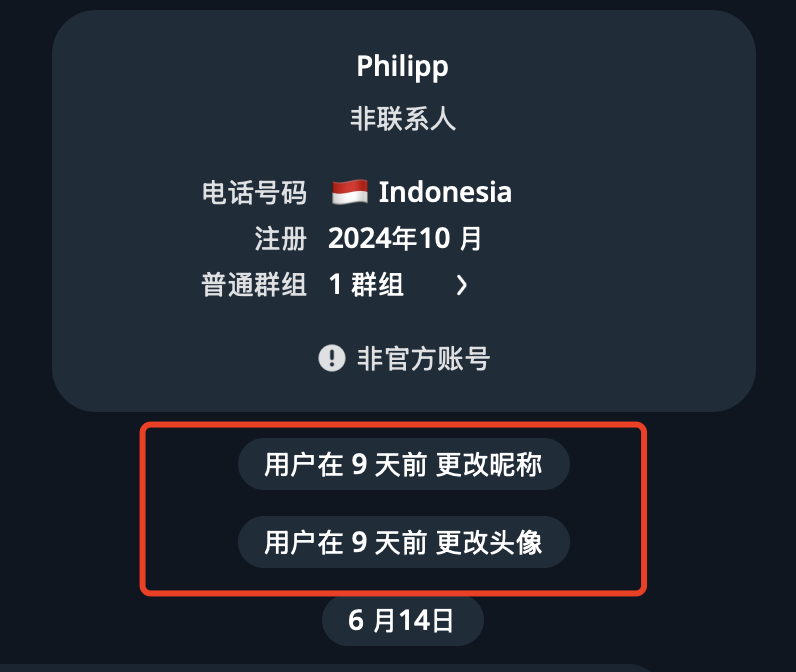Tap the 6月14日 date chip
Image resolution: width=796 pixels, height=672 pixels.
point(402,621)
